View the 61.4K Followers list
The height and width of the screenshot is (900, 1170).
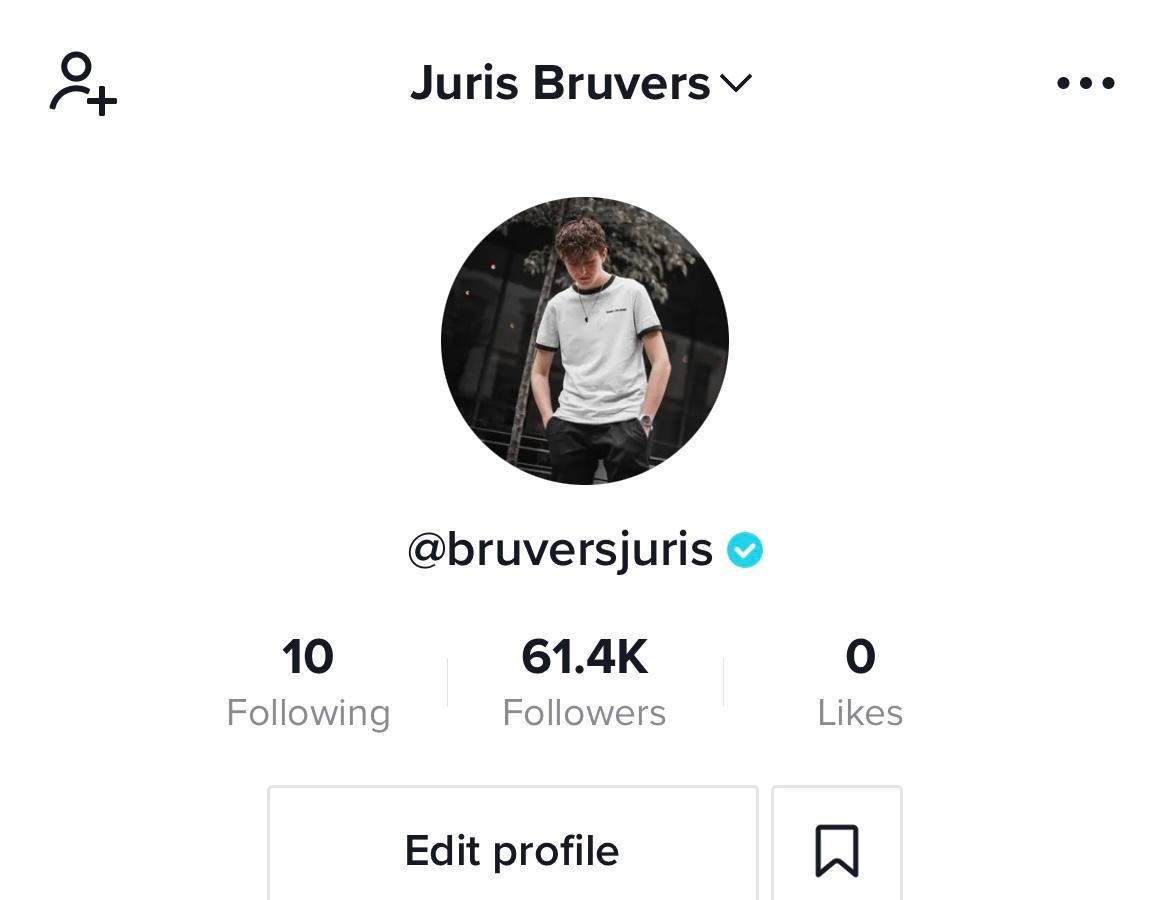pos(584,683)
